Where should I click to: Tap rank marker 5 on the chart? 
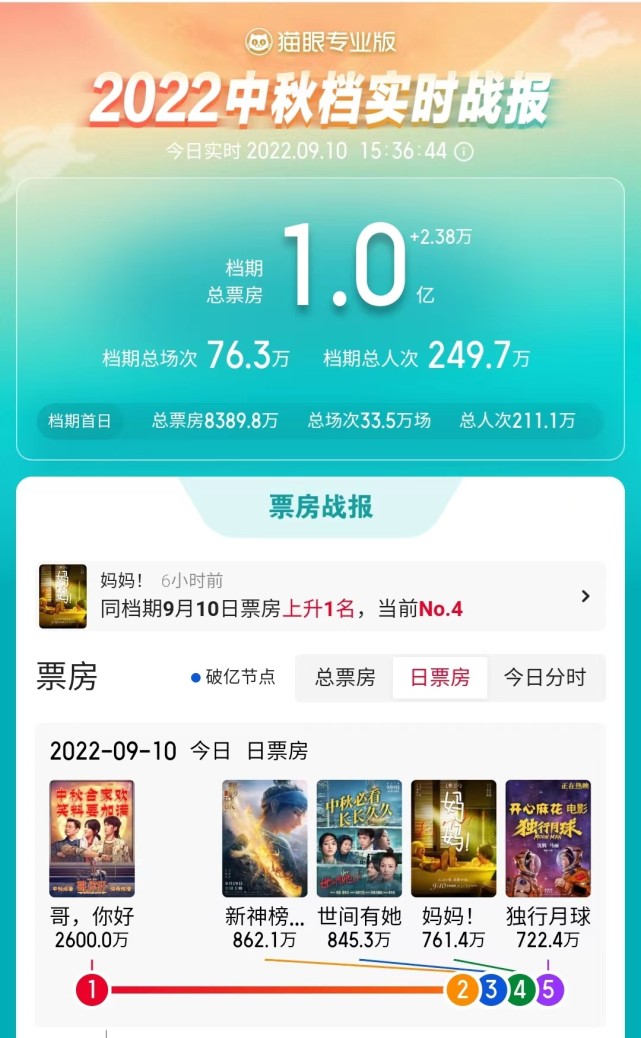[549, 990]
